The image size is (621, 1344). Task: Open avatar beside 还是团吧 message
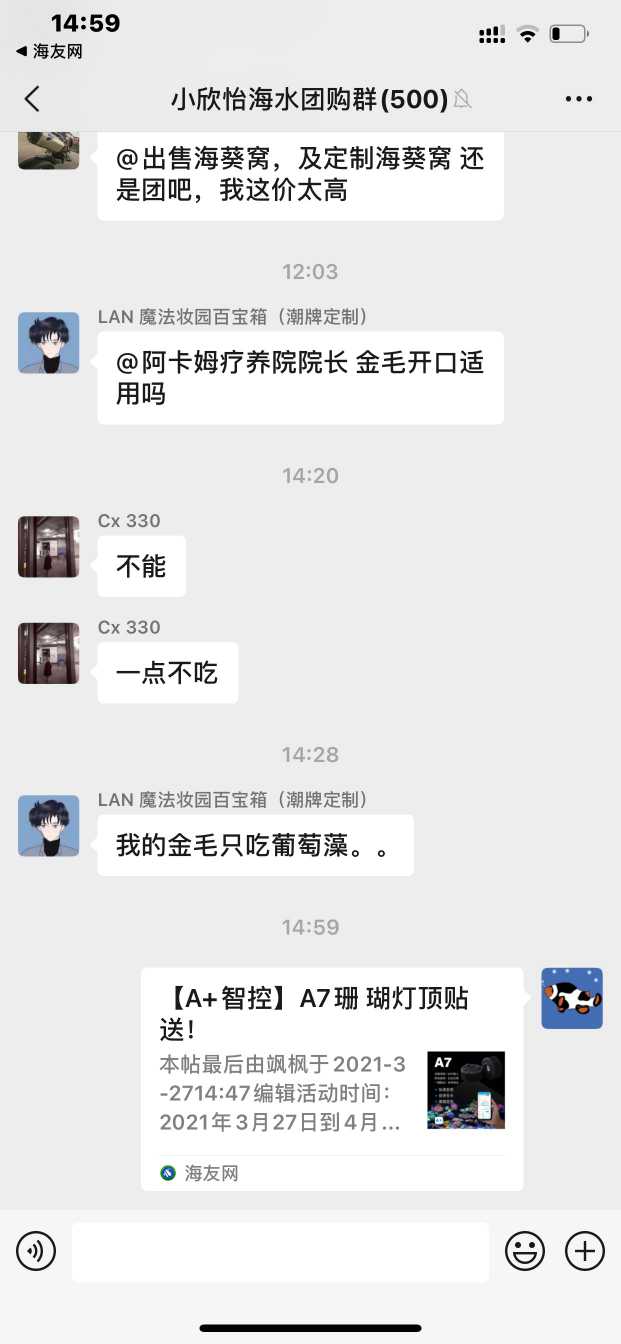(x=49, y=150)
